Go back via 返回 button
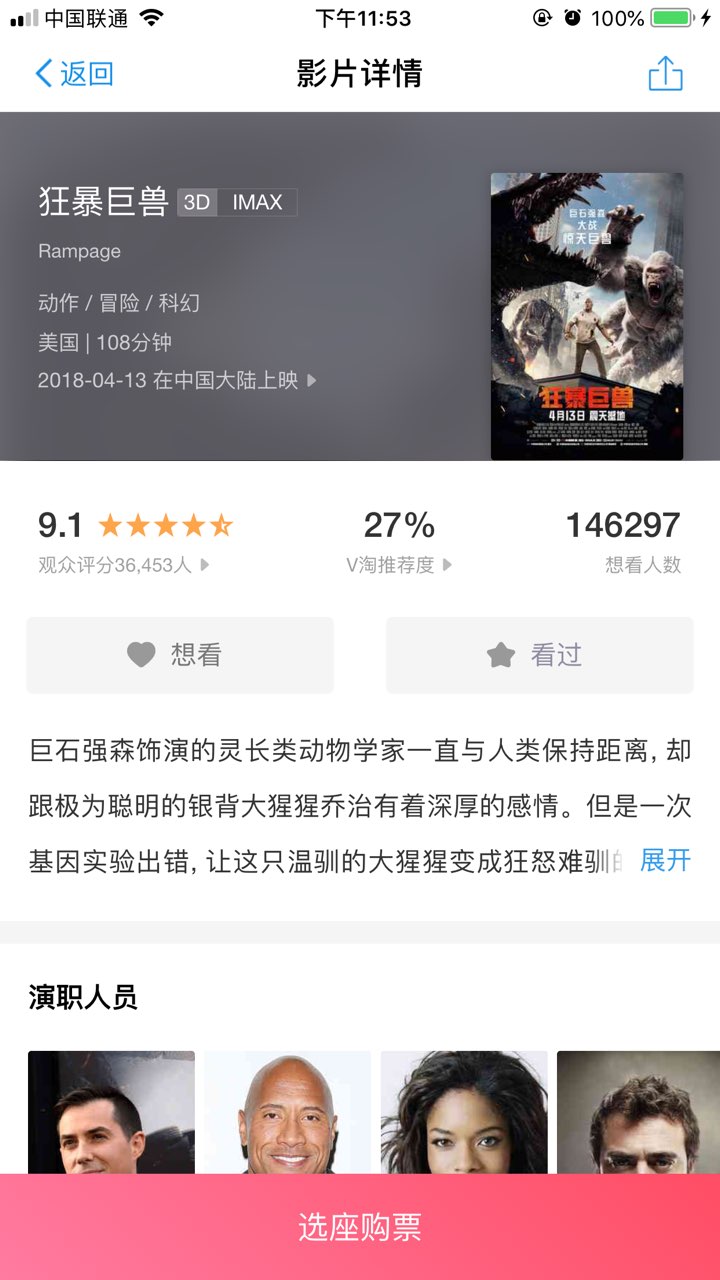720x1280 pixels. [75, 74]
